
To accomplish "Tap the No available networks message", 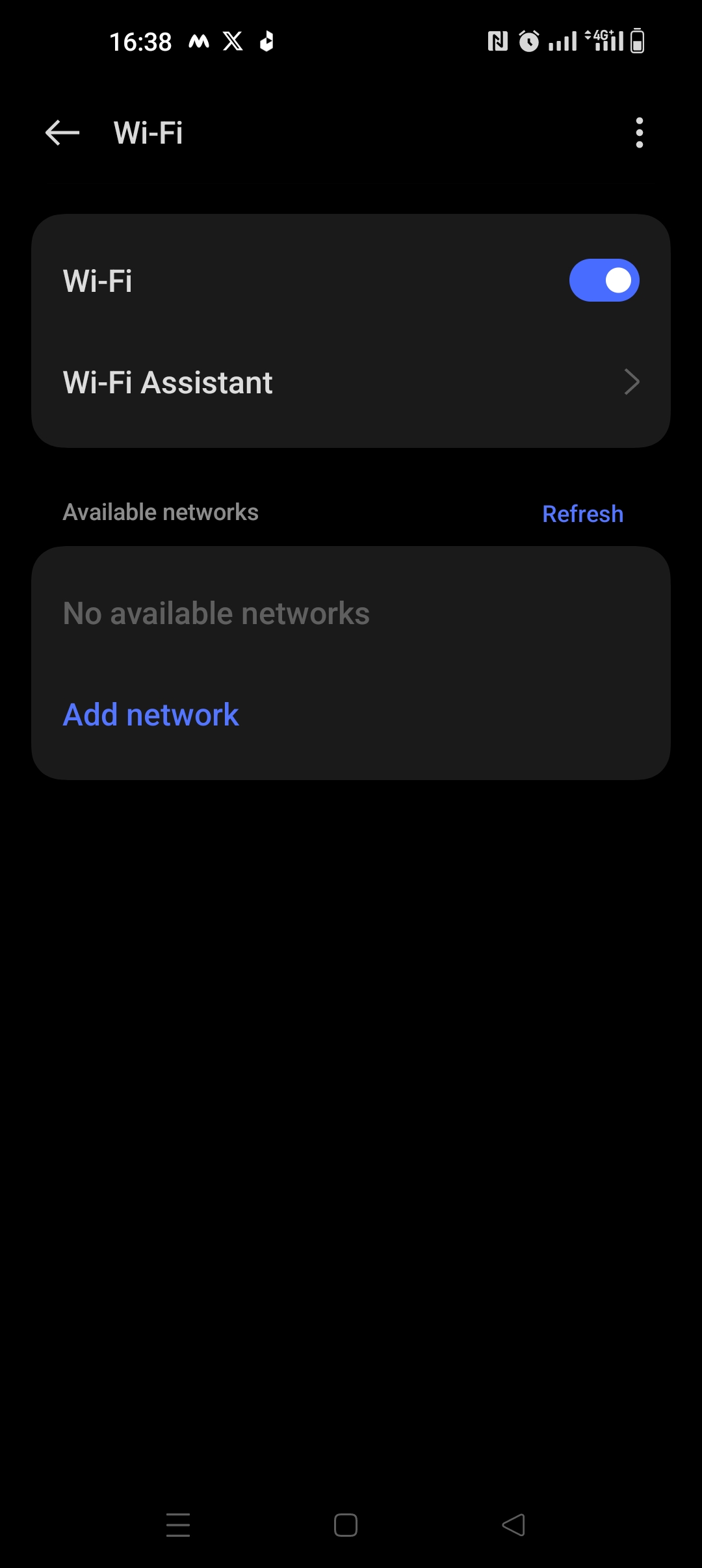I will (x=215, y=612).
